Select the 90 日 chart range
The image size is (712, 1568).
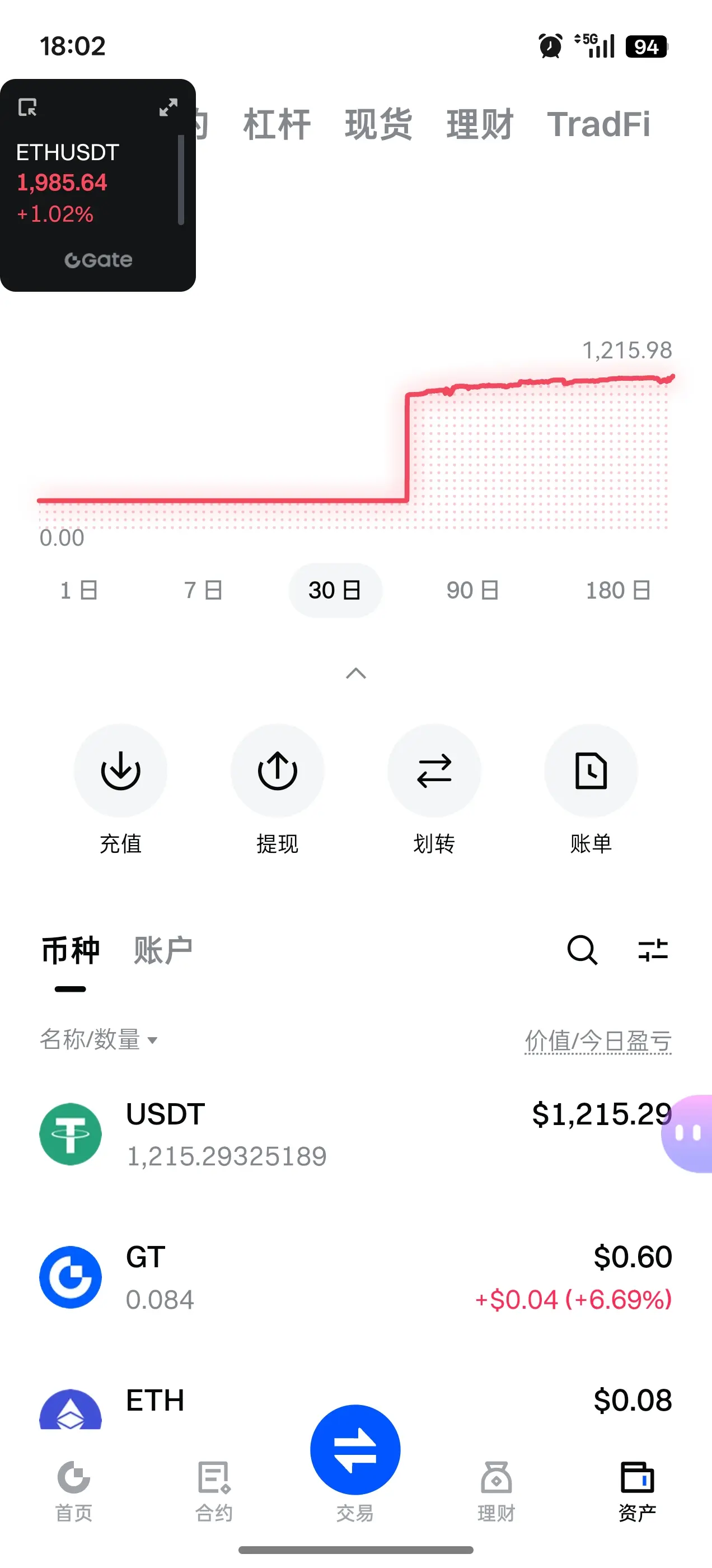coord(473,590)
